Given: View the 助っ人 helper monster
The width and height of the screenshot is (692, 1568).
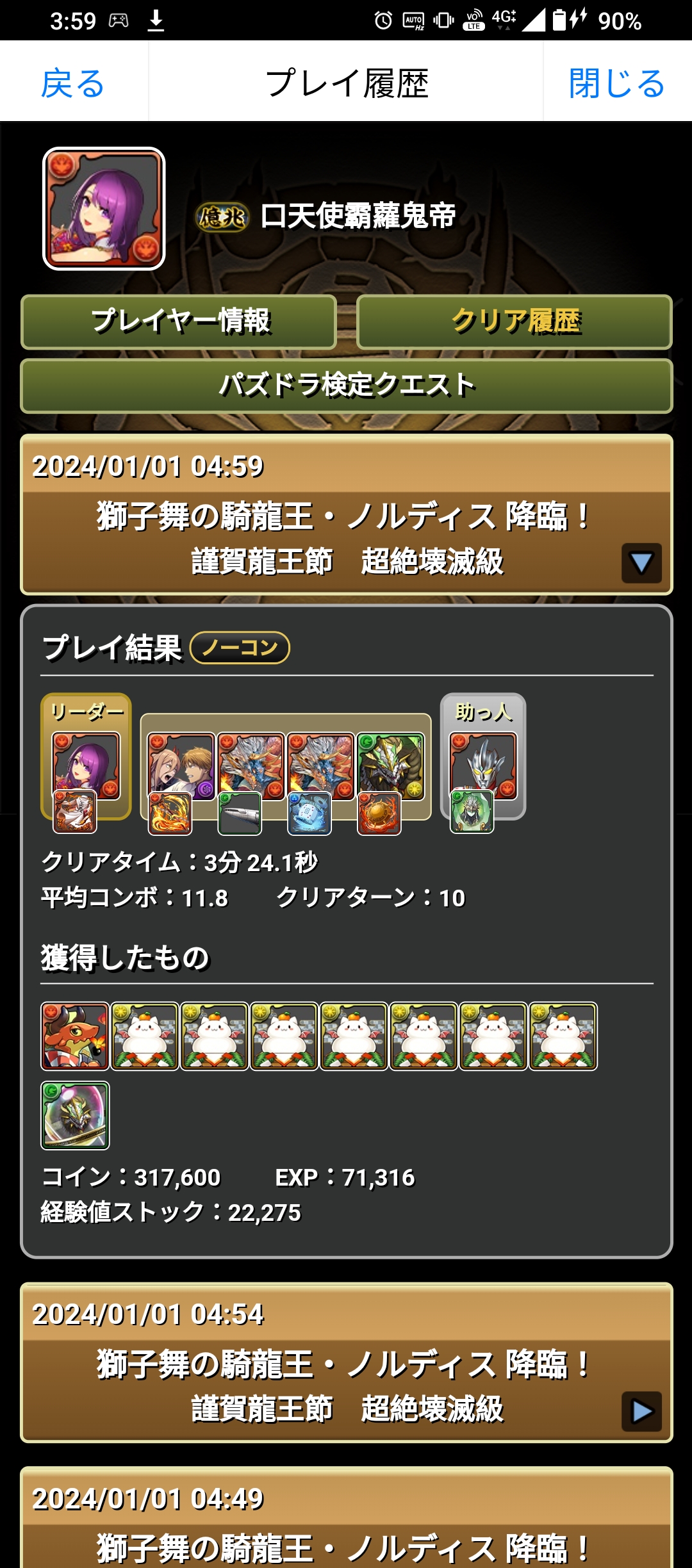Looking at the screenshot, I should pos(482,764).
